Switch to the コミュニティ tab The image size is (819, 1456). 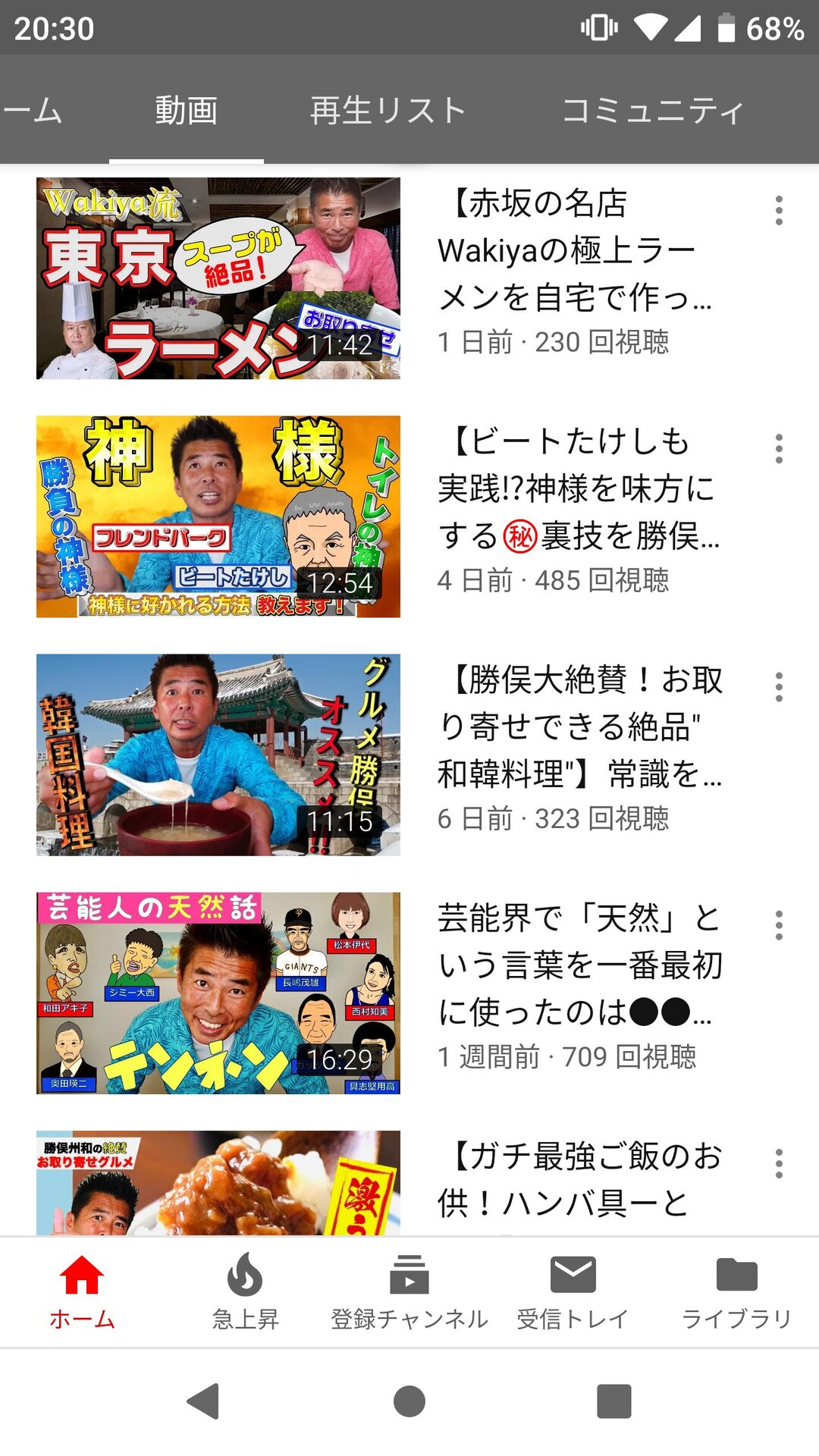tap(653, 111)
